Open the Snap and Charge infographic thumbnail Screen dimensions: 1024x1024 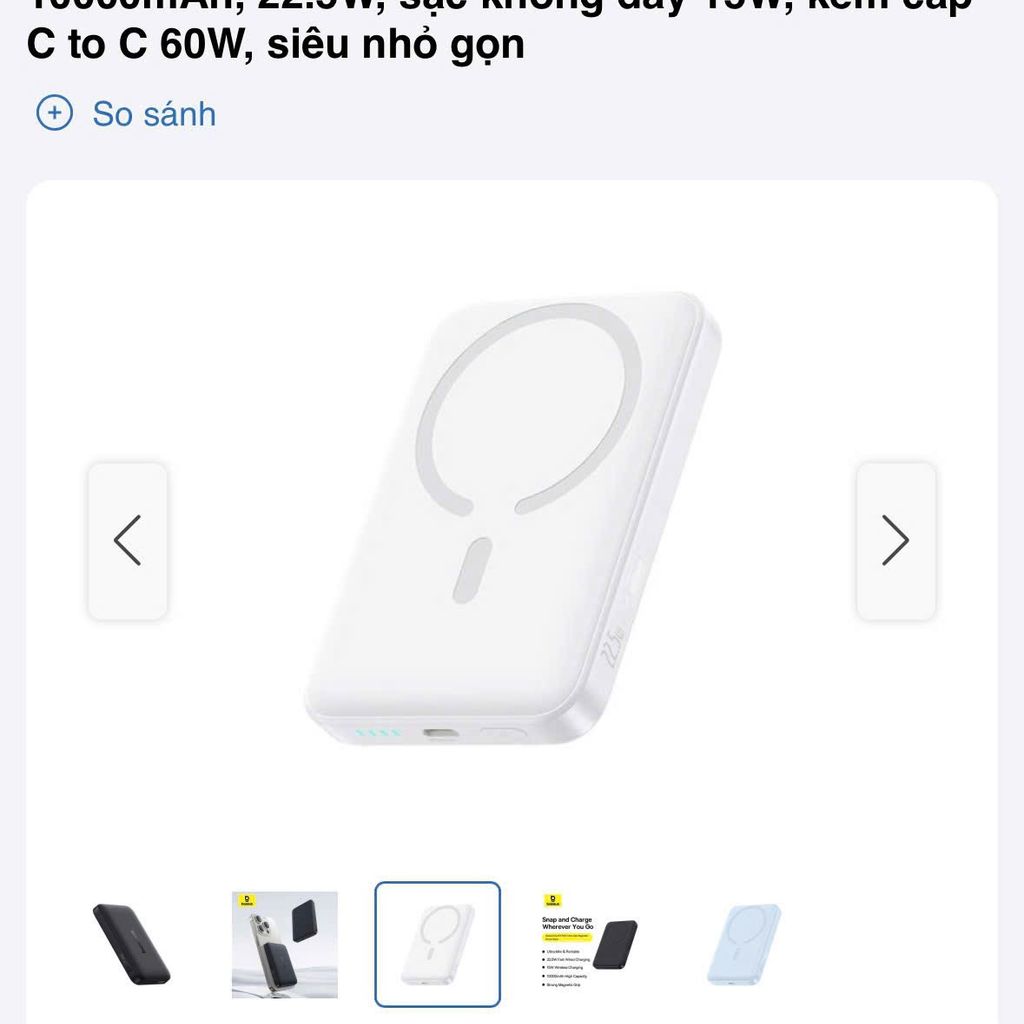click(590, 944)
